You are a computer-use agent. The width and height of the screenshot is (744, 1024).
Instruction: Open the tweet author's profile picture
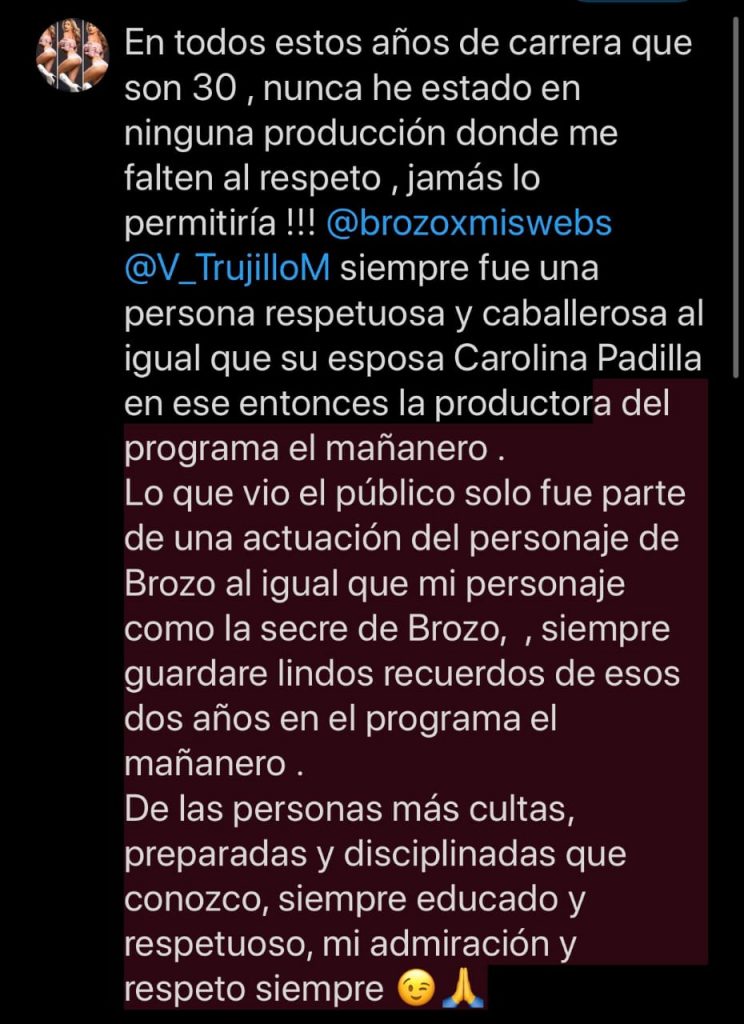[72, 54]
